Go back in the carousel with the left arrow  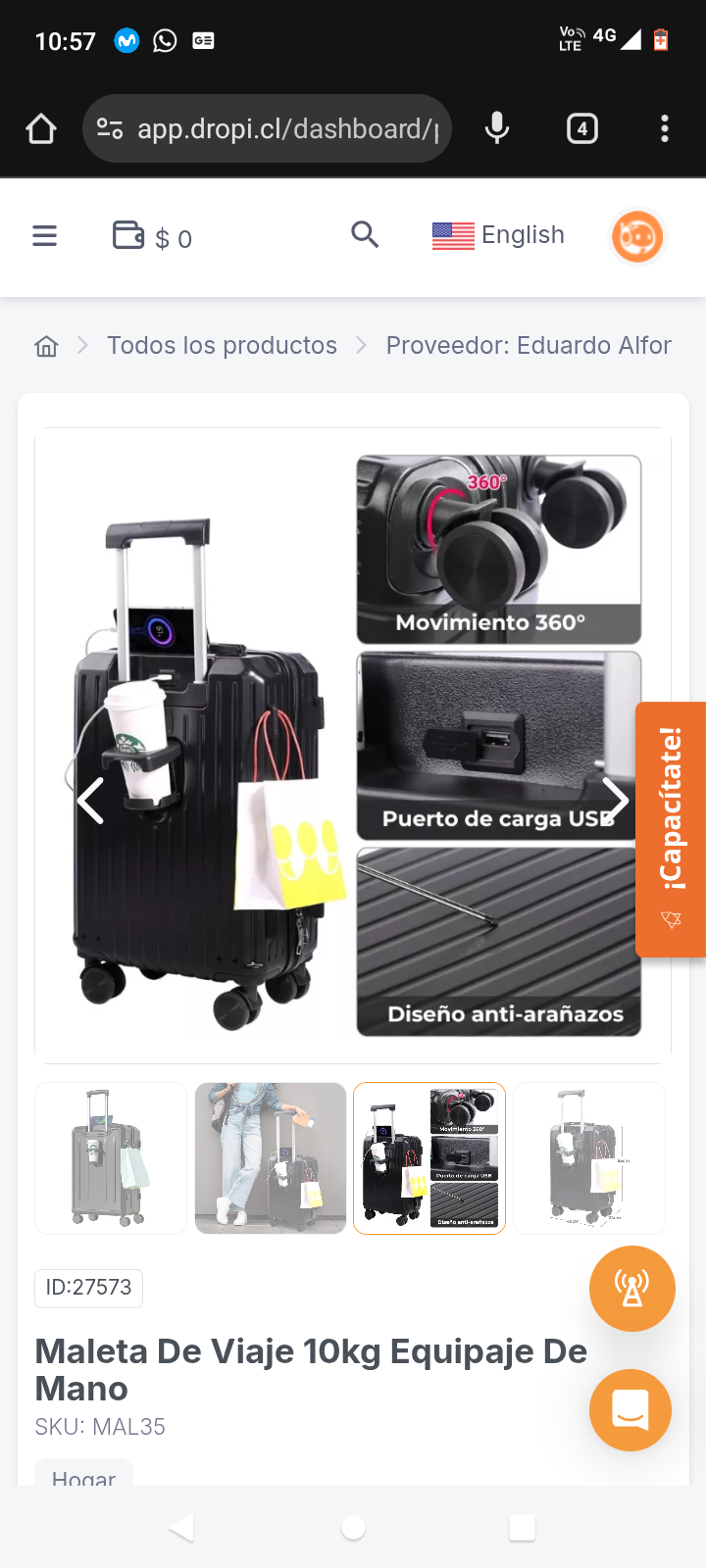90,800
